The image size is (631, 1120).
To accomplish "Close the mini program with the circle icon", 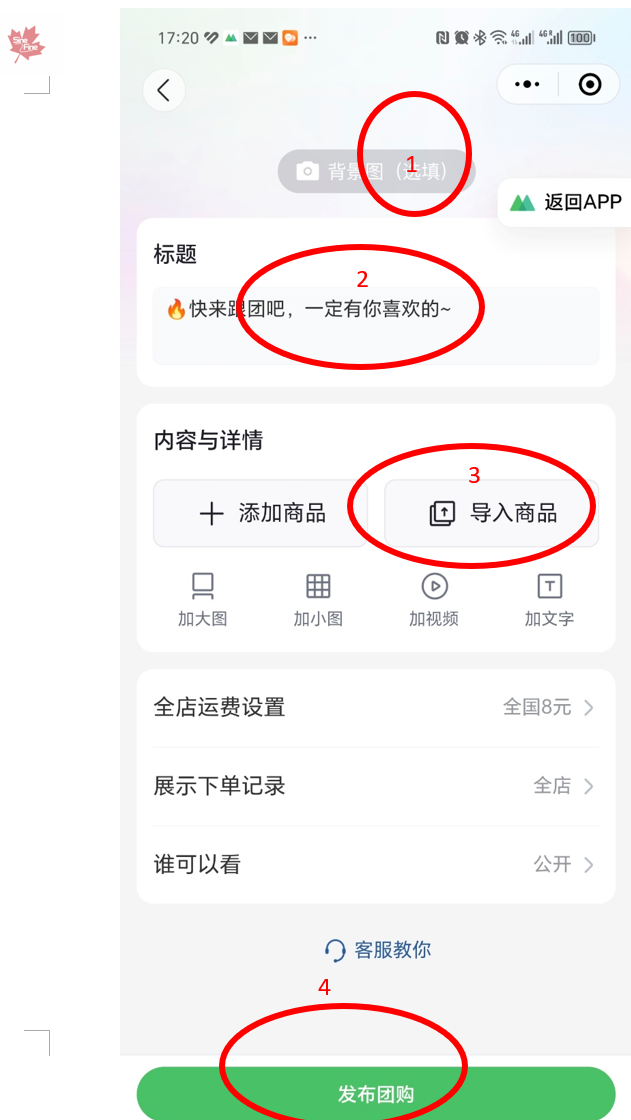I will pos(590,85).
